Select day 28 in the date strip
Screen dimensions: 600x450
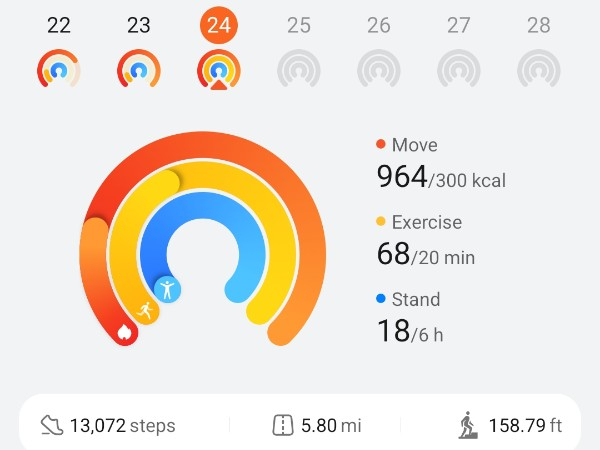point(539,50)
